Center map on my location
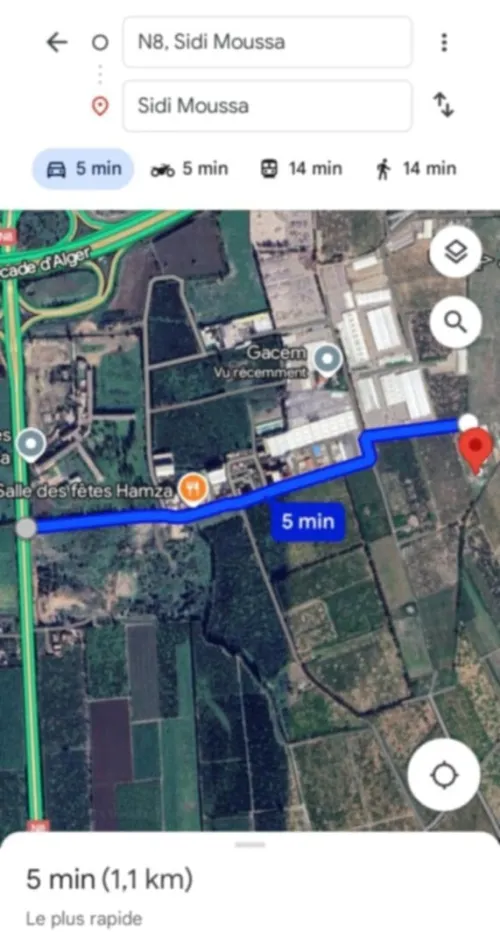 click(x=444, y=775)
